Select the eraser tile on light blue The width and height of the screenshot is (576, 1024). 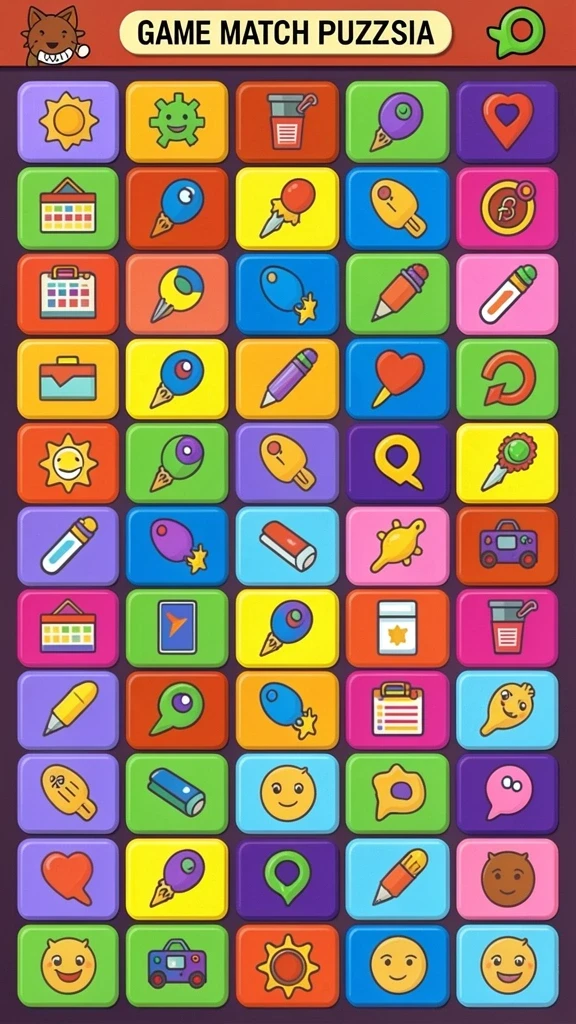(x=287, y=546)
